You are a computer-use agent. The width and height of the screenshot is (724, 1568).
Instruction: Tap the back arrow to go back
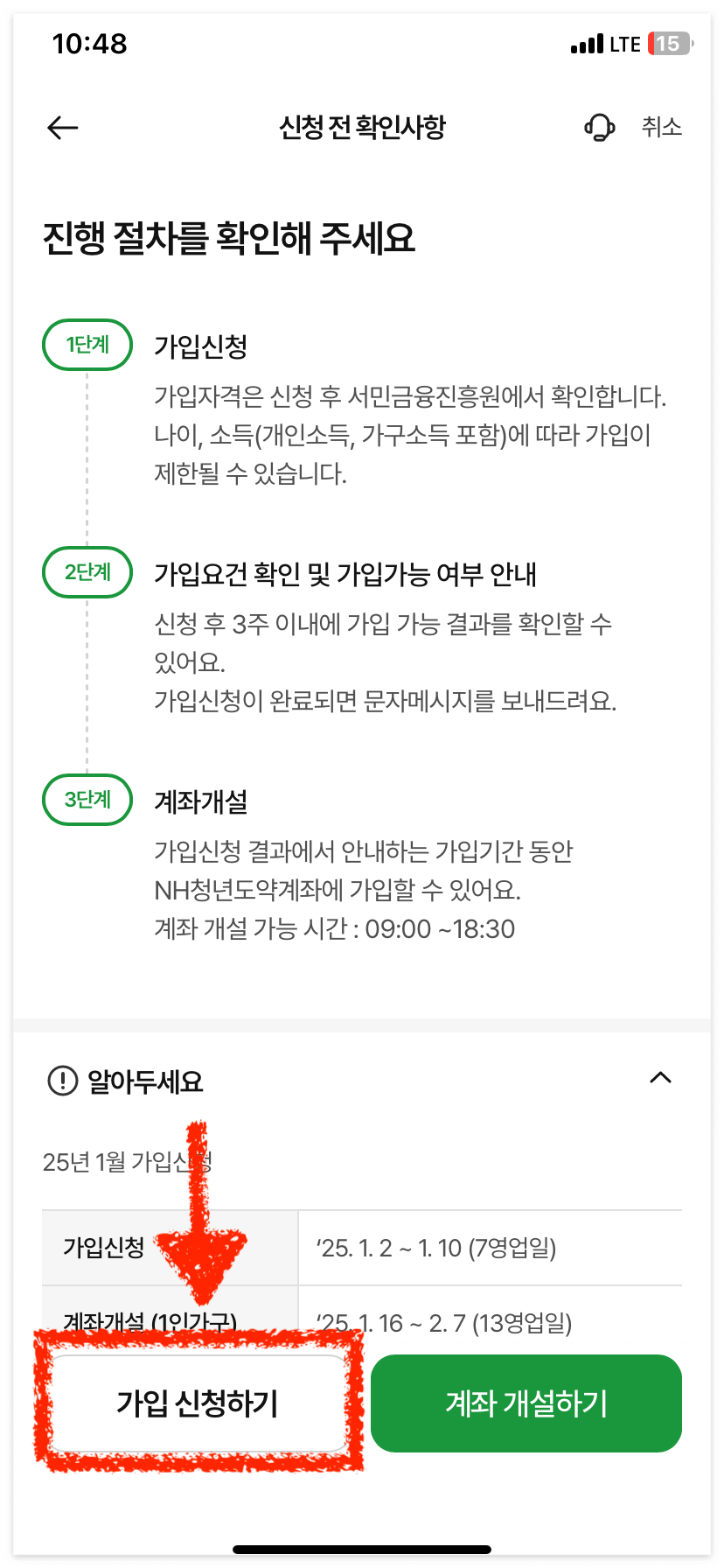[x=61, y=128]
